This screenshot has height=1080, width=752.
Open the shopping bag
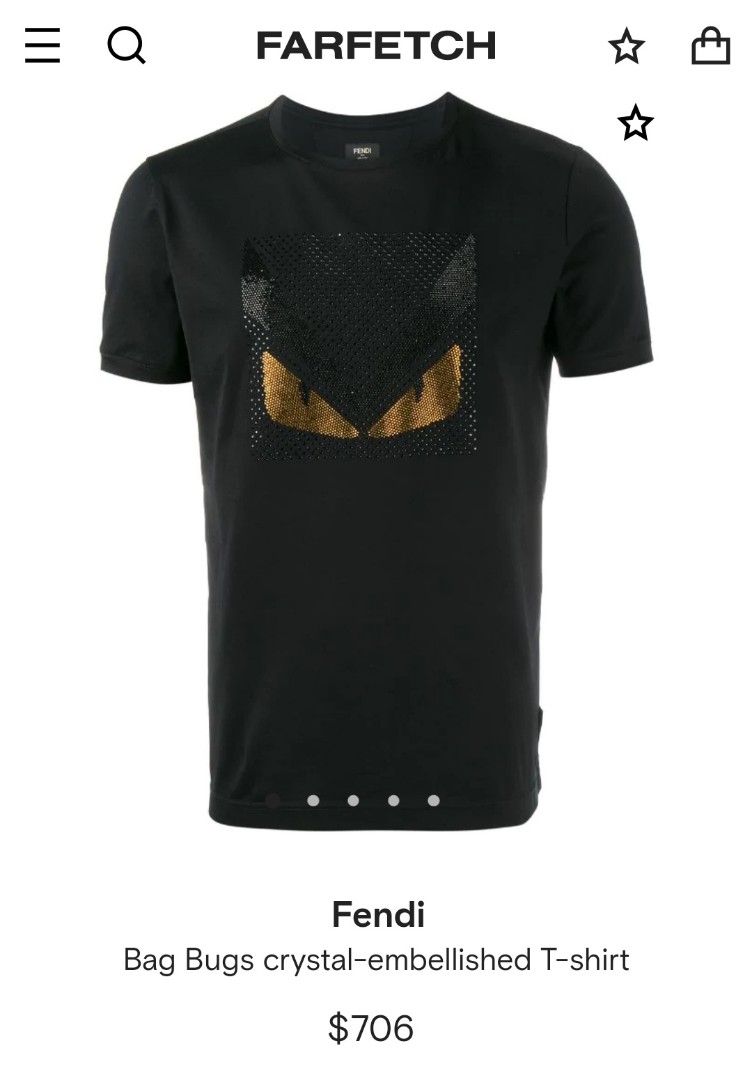710,46
